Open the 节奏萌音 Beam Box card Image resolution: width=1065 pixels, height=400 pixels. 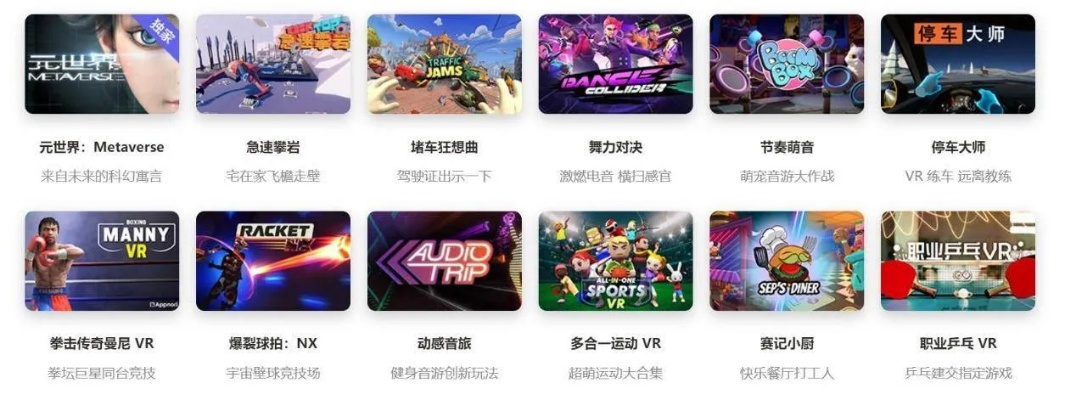tap(786, 64)
